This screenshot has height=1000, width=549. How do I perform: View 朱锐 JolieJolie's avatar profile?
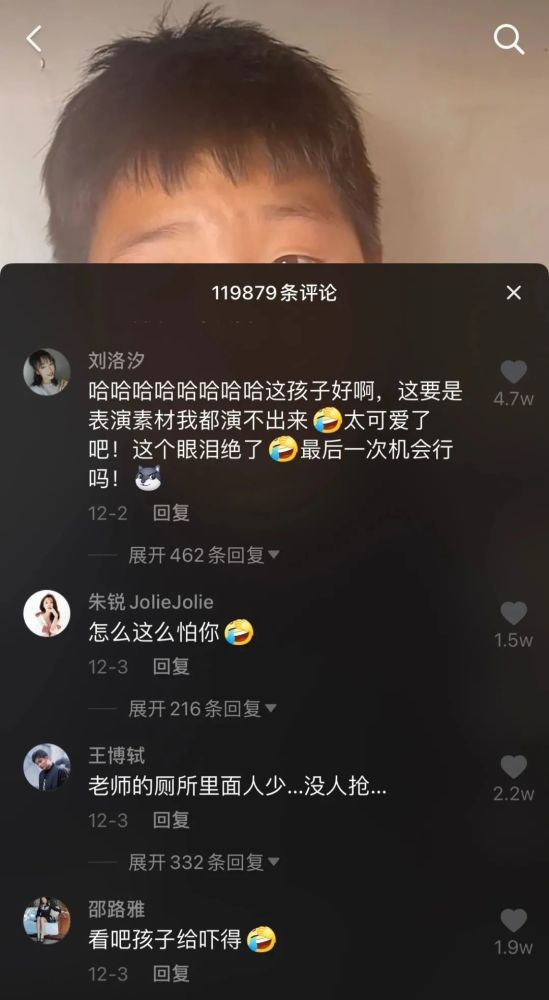pyautogui.click(x=47, y=614)
